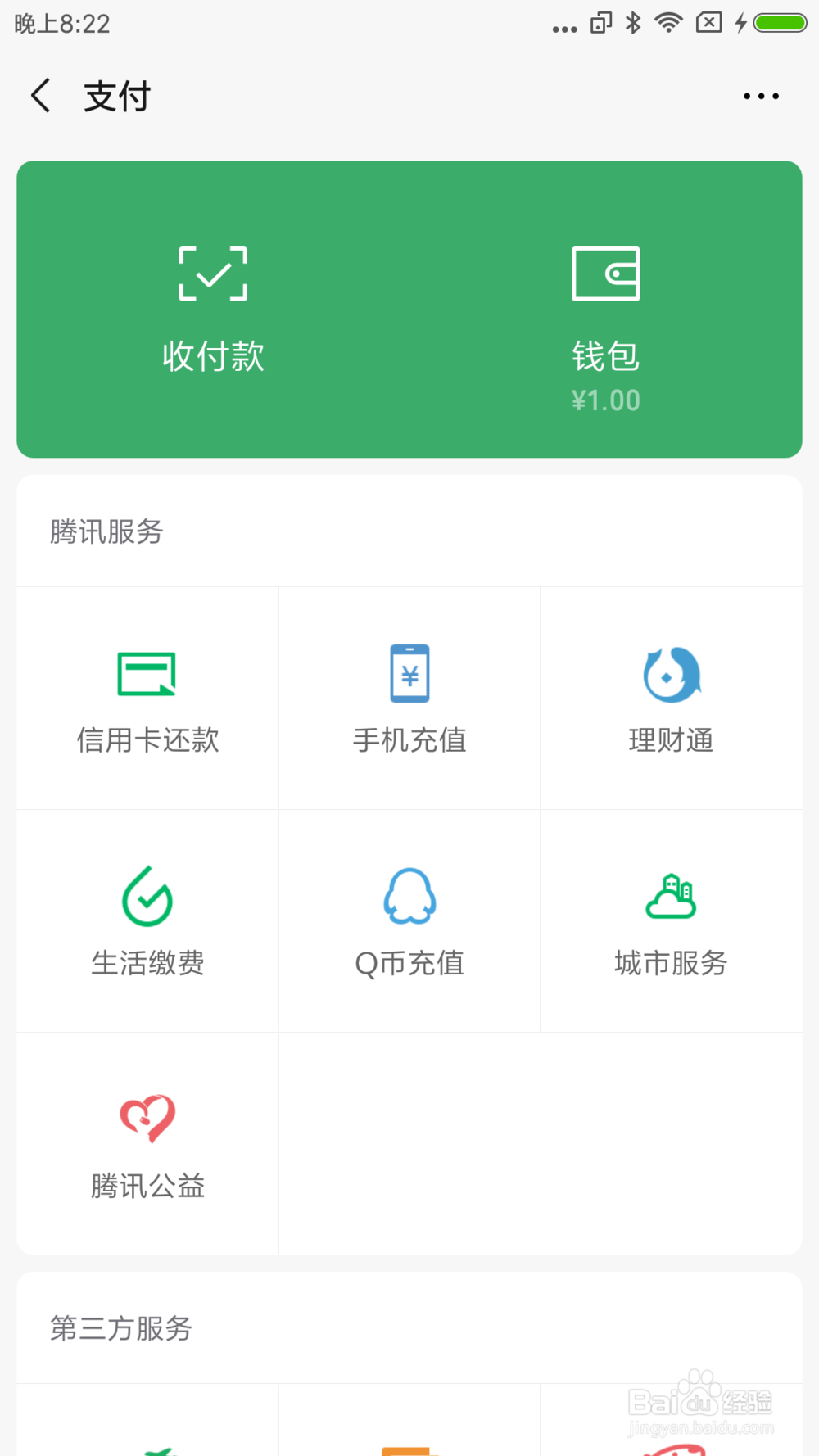
Task: Tap the 腾讯服务 section header
Action: pos(106,532)
